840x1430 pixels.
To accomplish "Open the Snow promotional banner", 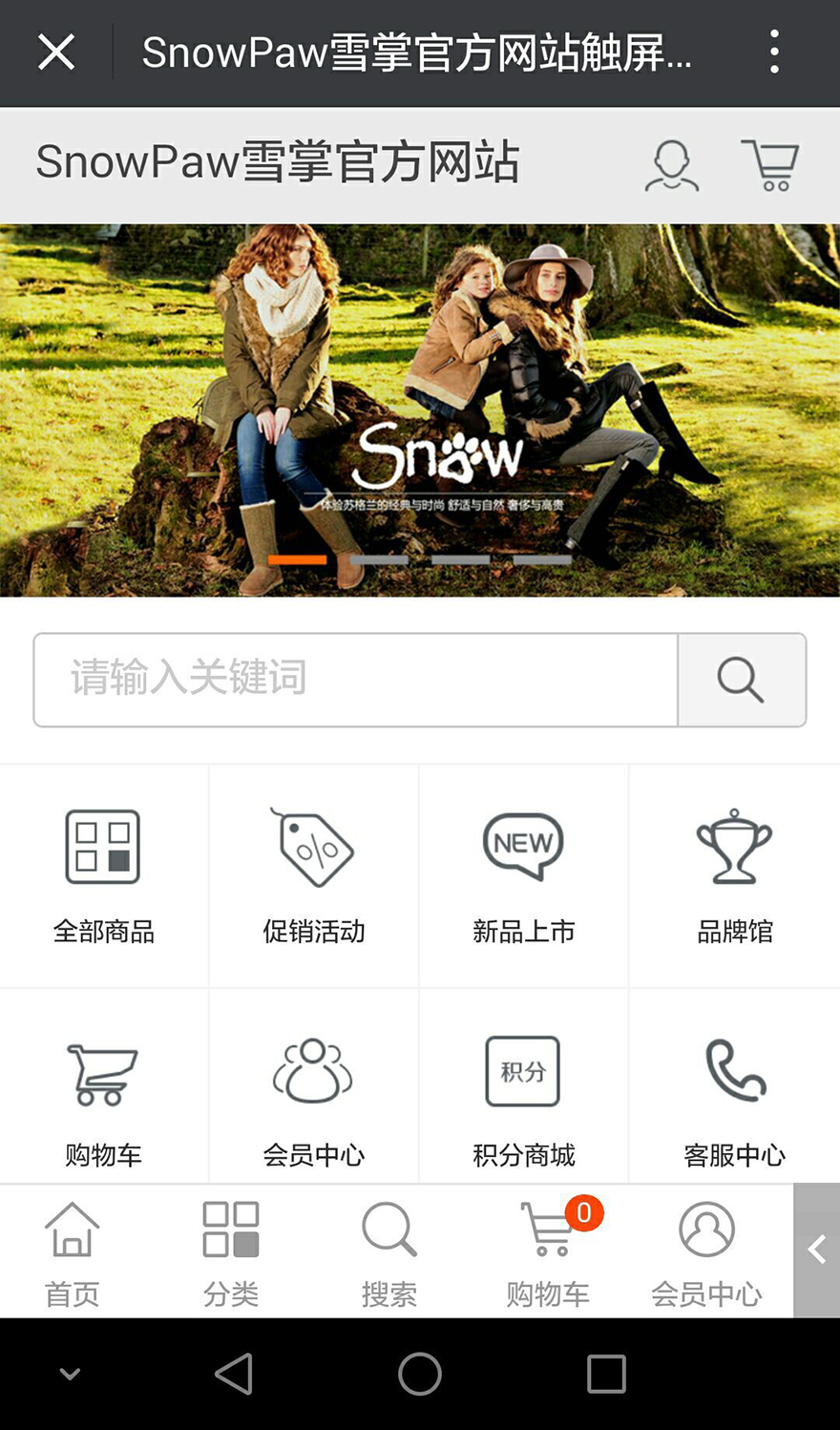I will point(420,410).
